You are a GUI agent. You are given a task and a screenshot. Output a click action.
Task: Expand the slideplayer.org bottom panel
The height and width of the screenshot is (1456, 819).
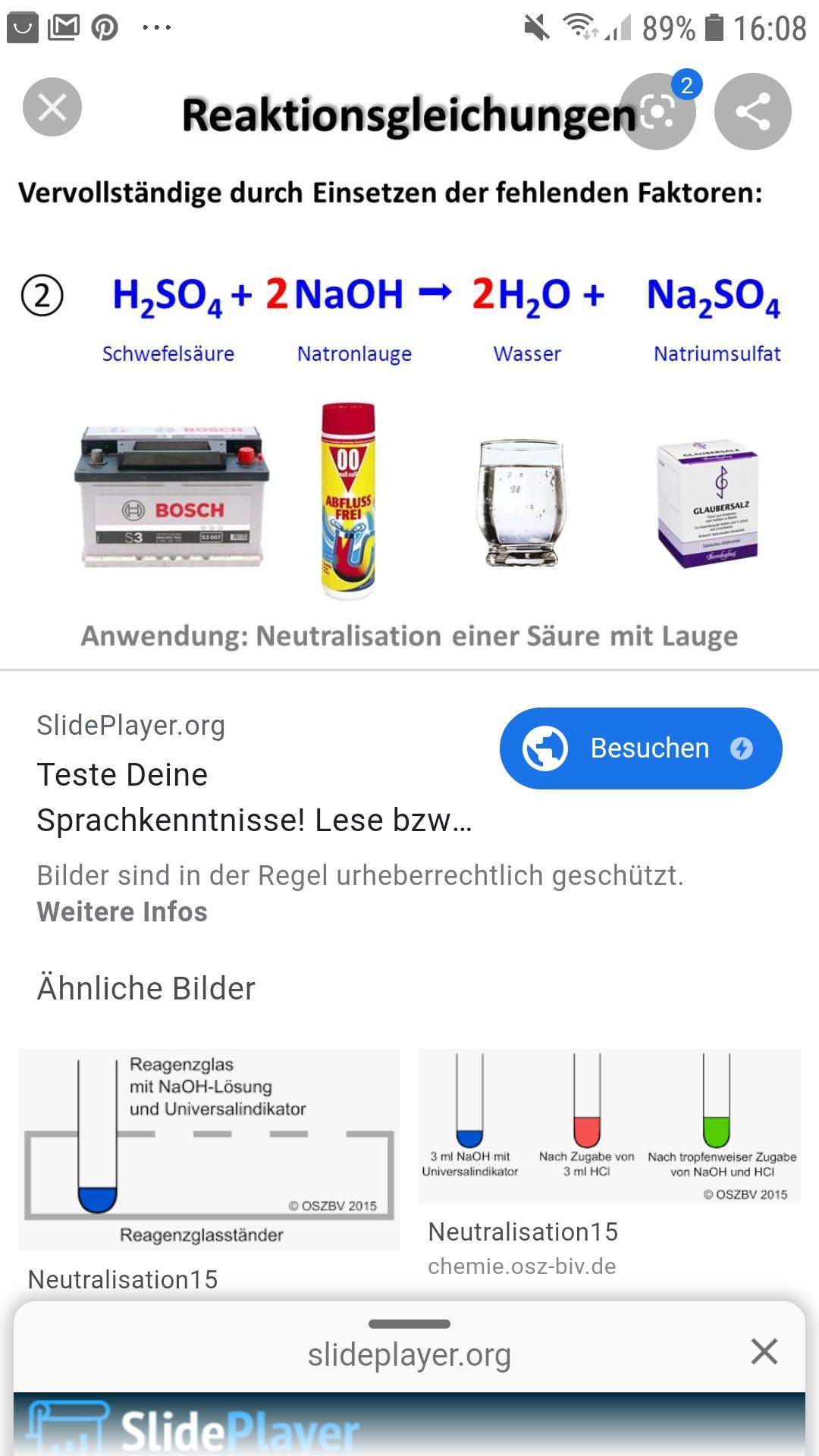(x=409, y=1354)
